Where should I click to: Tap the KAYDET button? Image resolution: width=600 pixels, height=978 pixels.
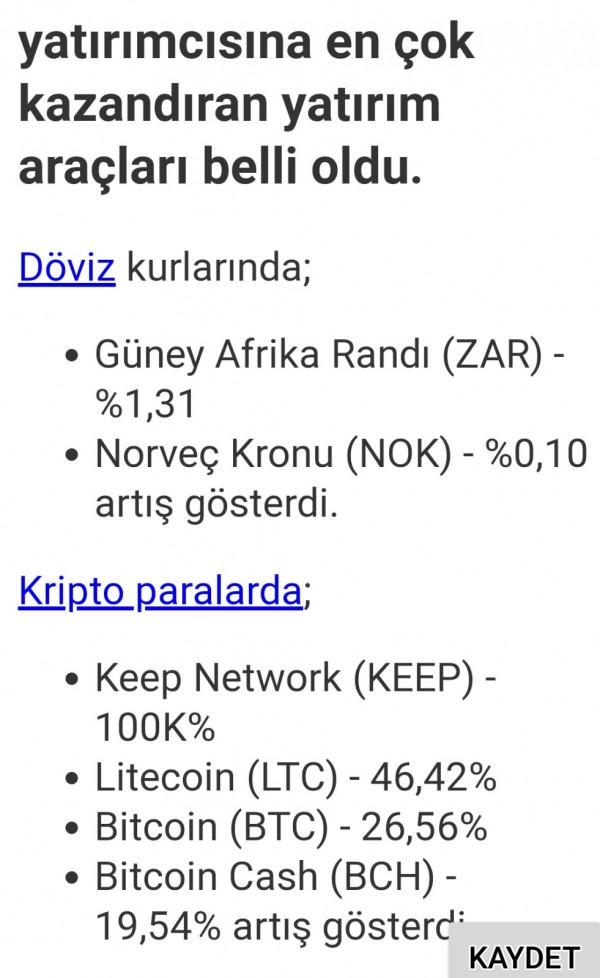(x=524, y=956)
